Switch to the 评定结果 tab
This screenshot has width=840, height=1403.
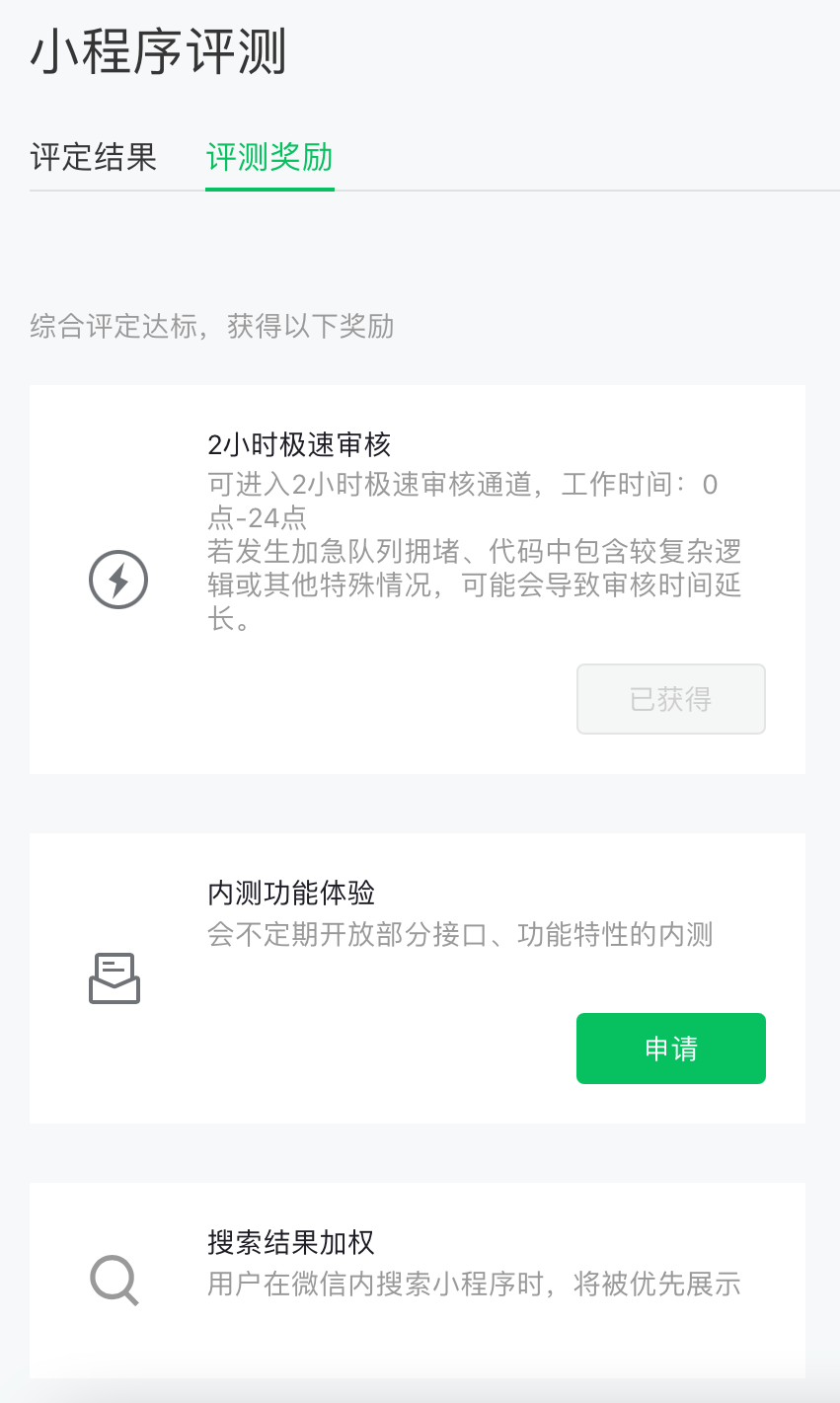[x=94, y=157]
